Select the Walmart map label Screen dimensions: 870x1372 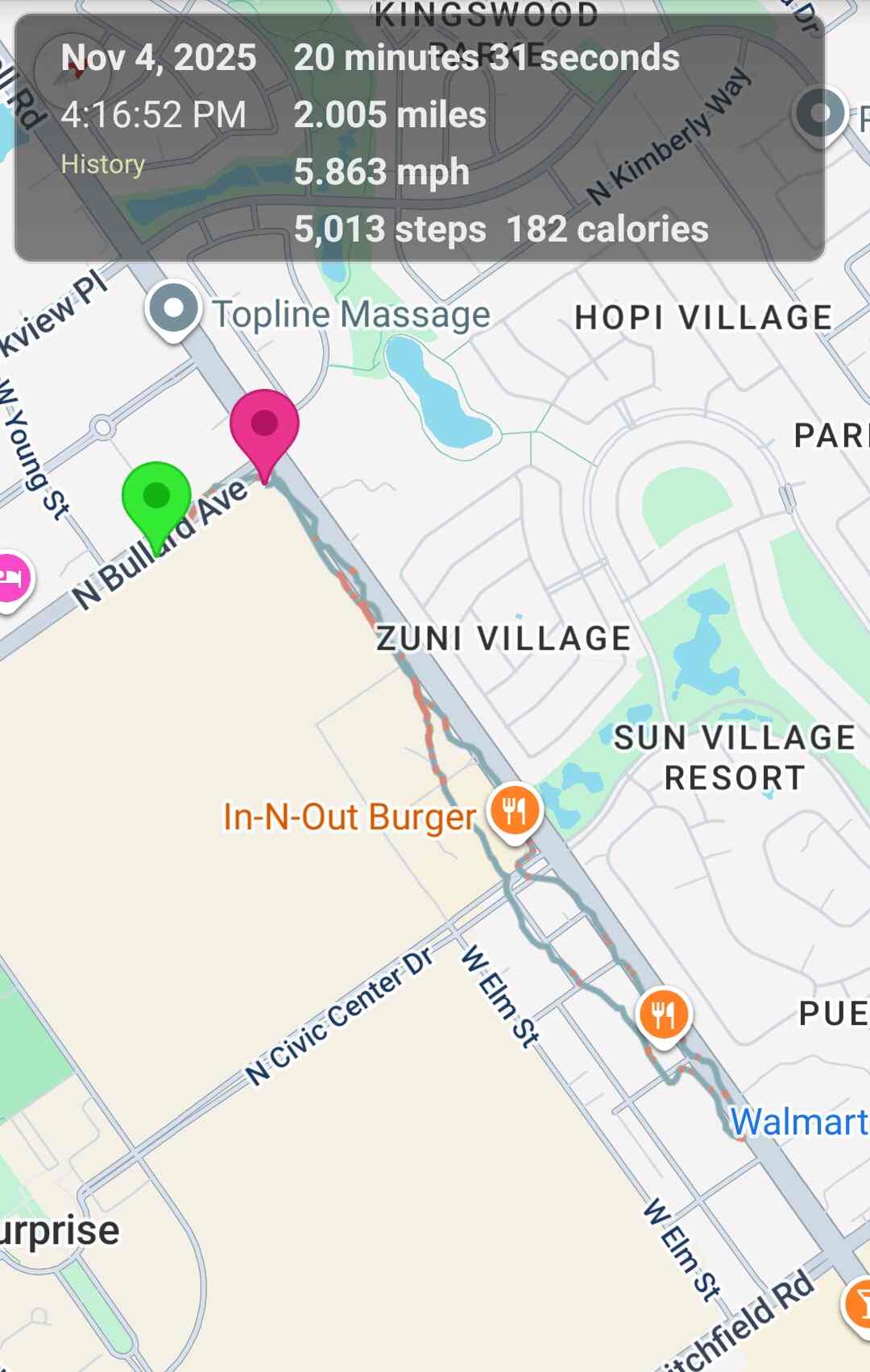click(798, 1122)
